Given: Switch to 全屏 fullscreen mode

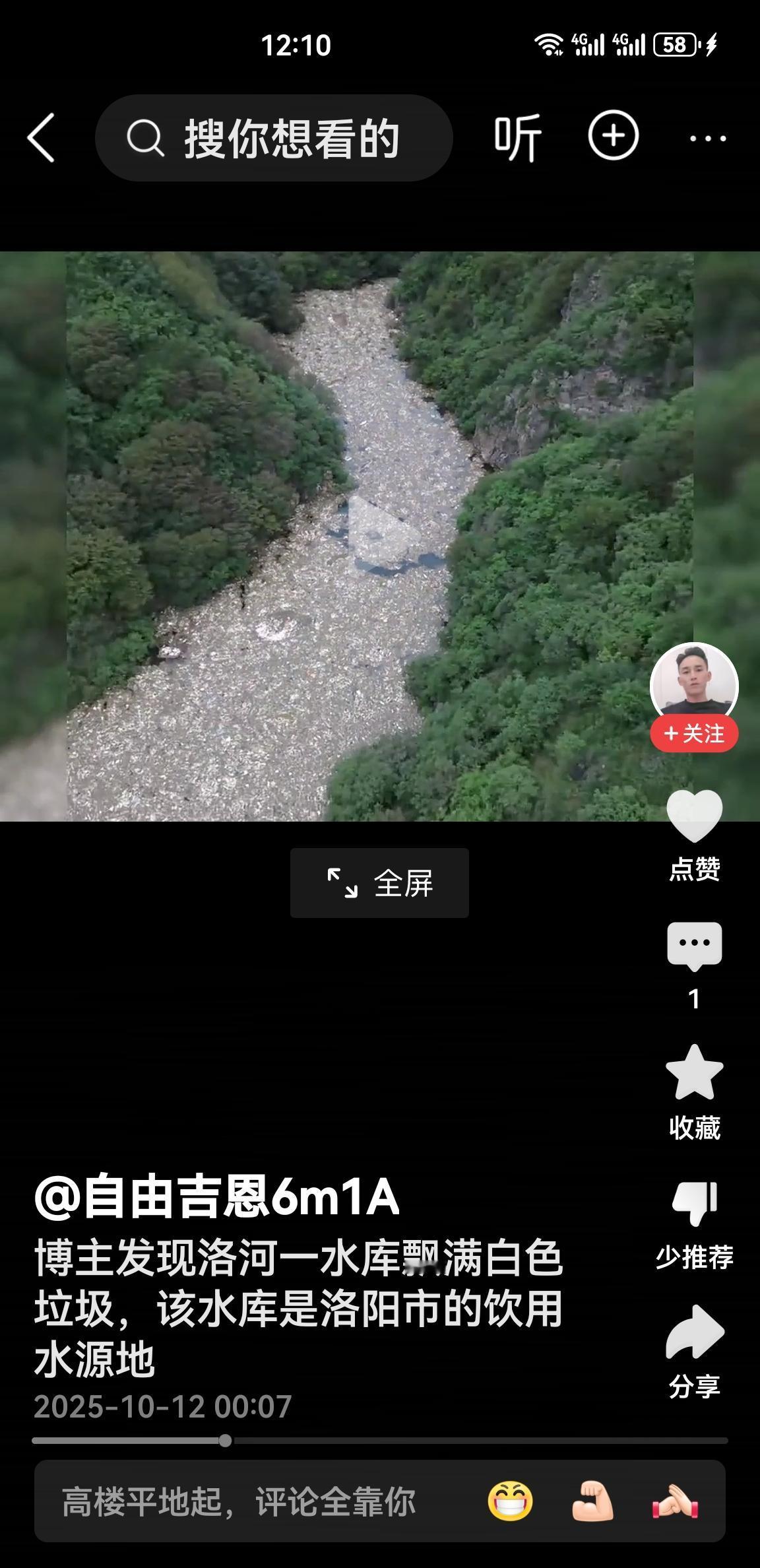Looking at the screenshot, I should pyautogui.click(x=379, y=883).
